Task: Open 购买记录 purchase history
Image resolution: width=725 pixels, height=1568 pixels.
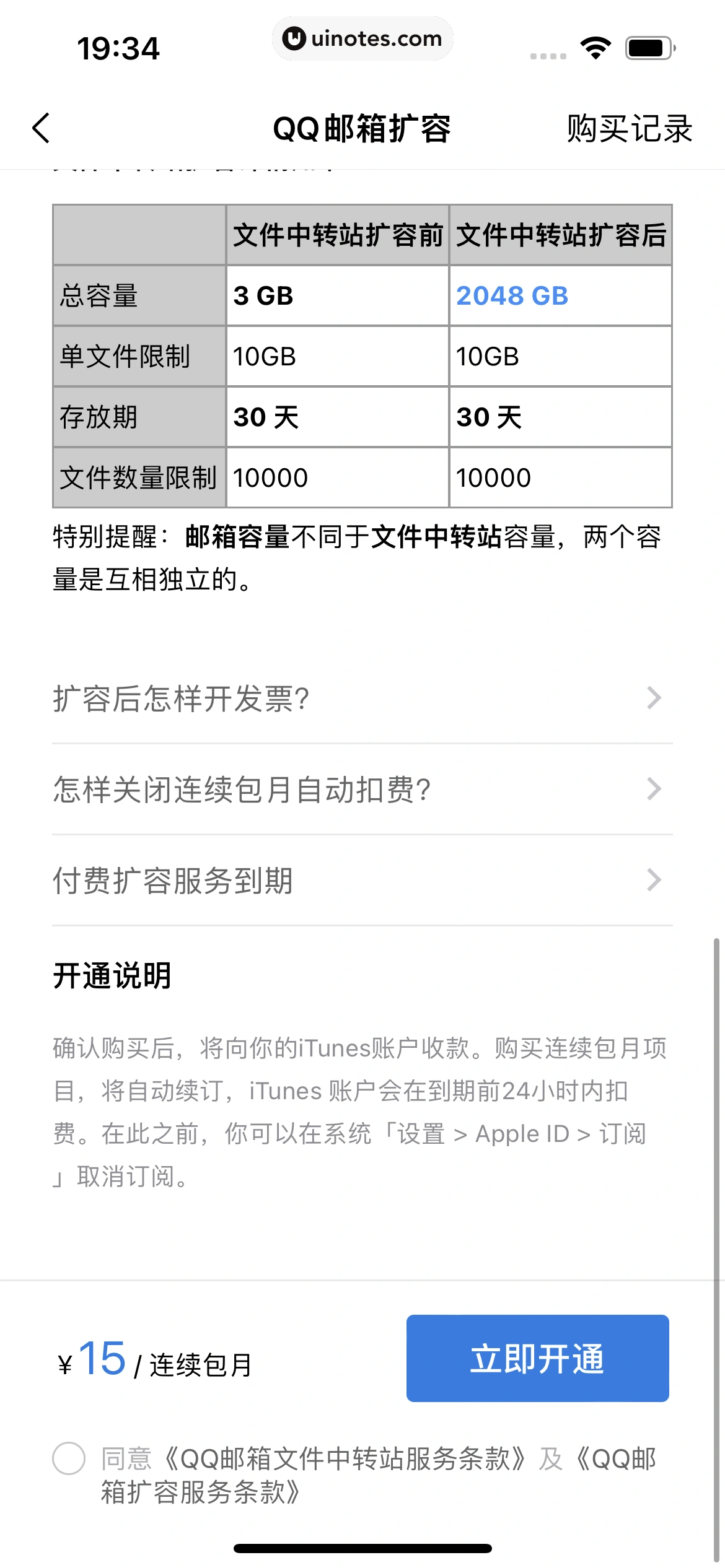Action: tap(628, 128)
